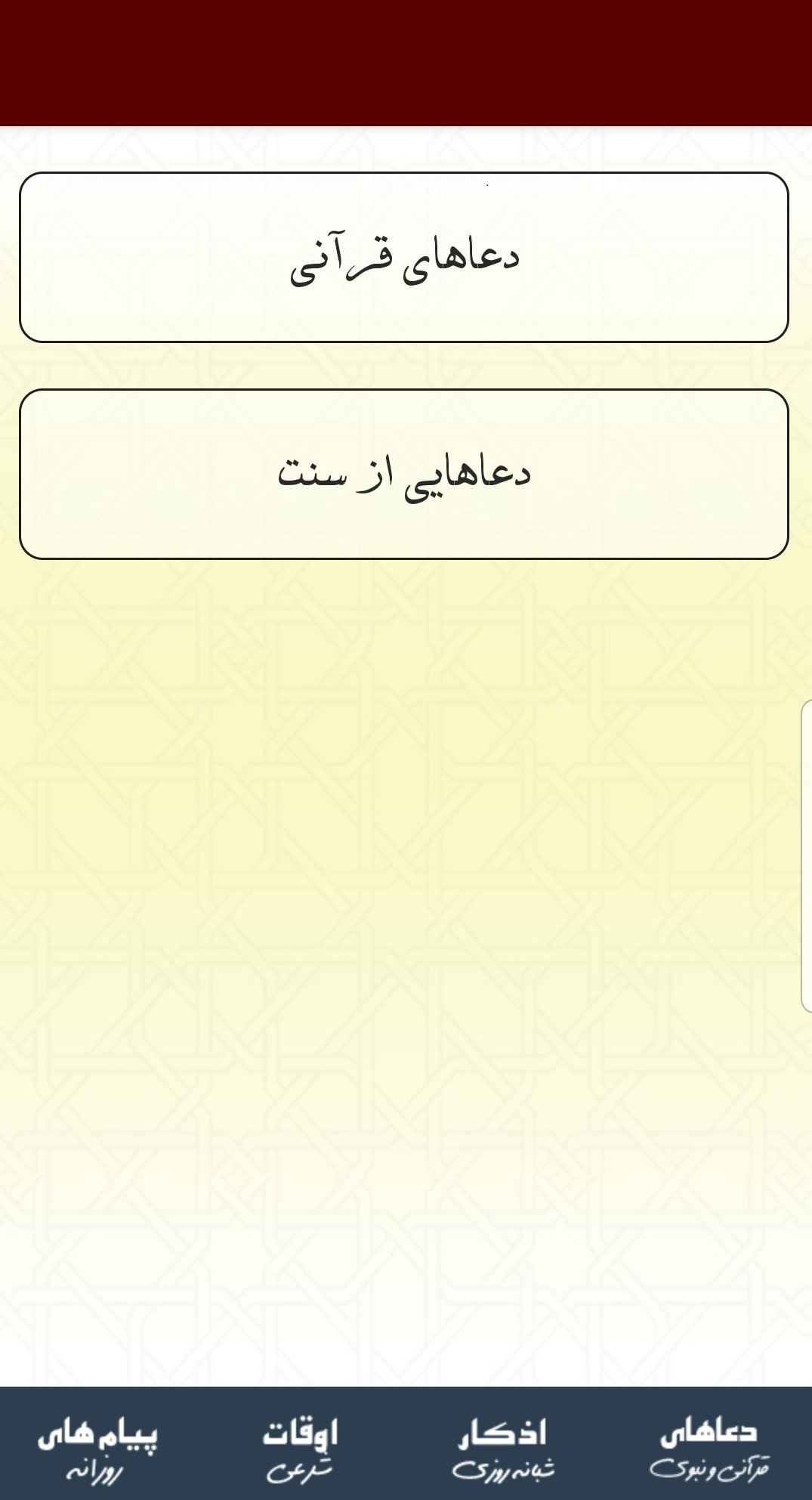Go to the اذکار شبانه روزی tab
The width and height of the screenshot is (812, 1500).
point(502,1447)
